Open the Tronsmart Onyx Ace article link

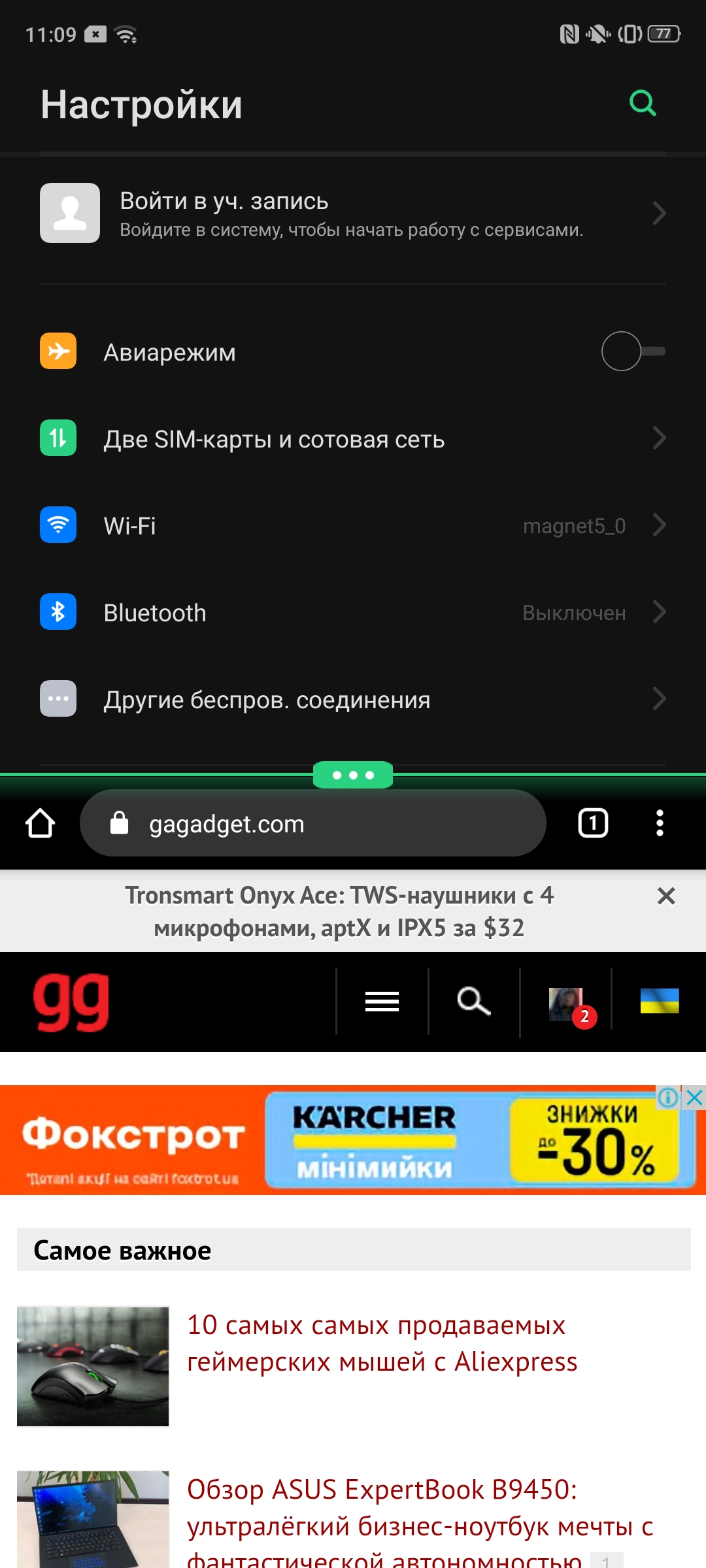339,911
